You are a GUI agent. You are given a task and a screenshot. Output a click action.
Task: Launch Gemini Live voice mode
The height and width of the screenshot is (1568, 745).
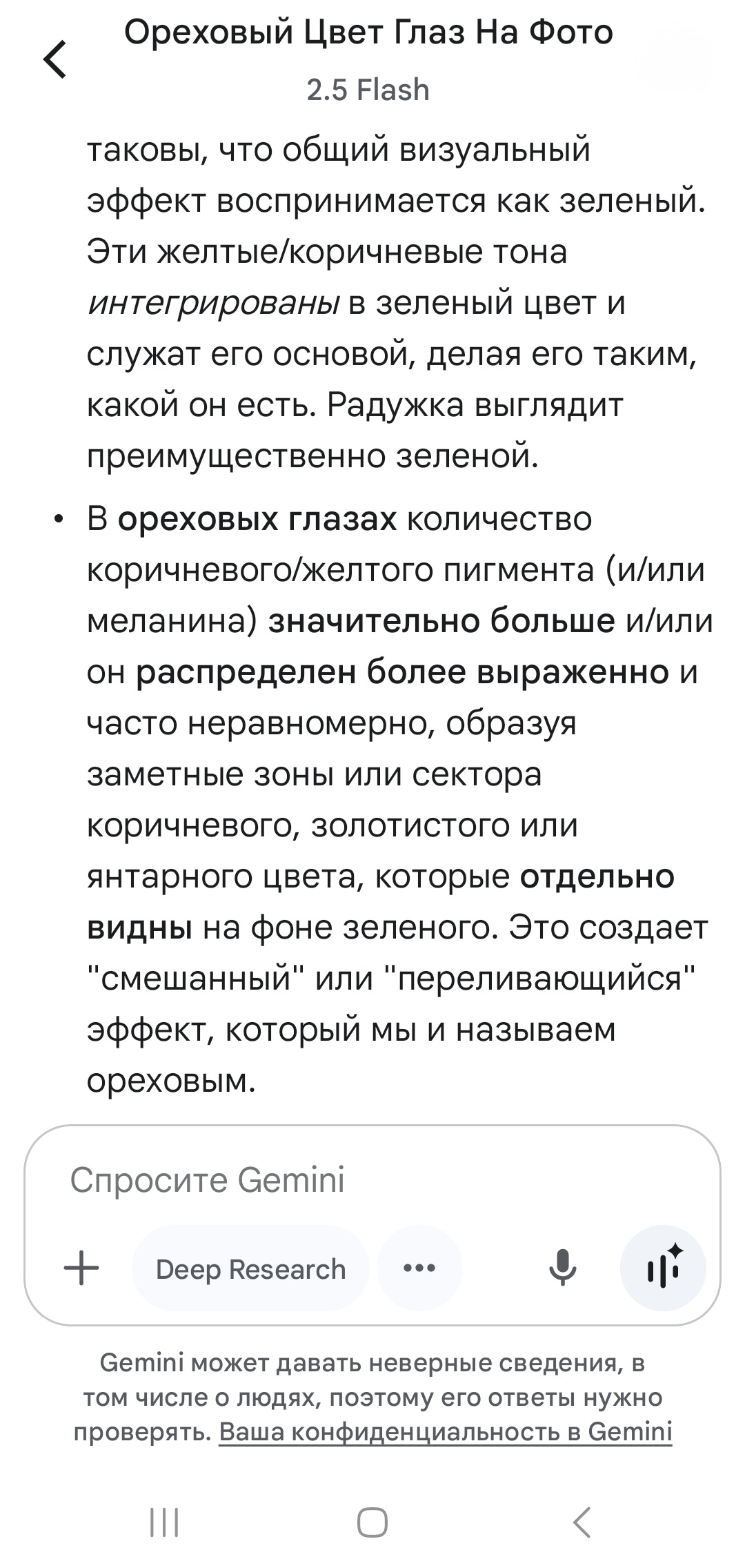[x=663, y=1268]
